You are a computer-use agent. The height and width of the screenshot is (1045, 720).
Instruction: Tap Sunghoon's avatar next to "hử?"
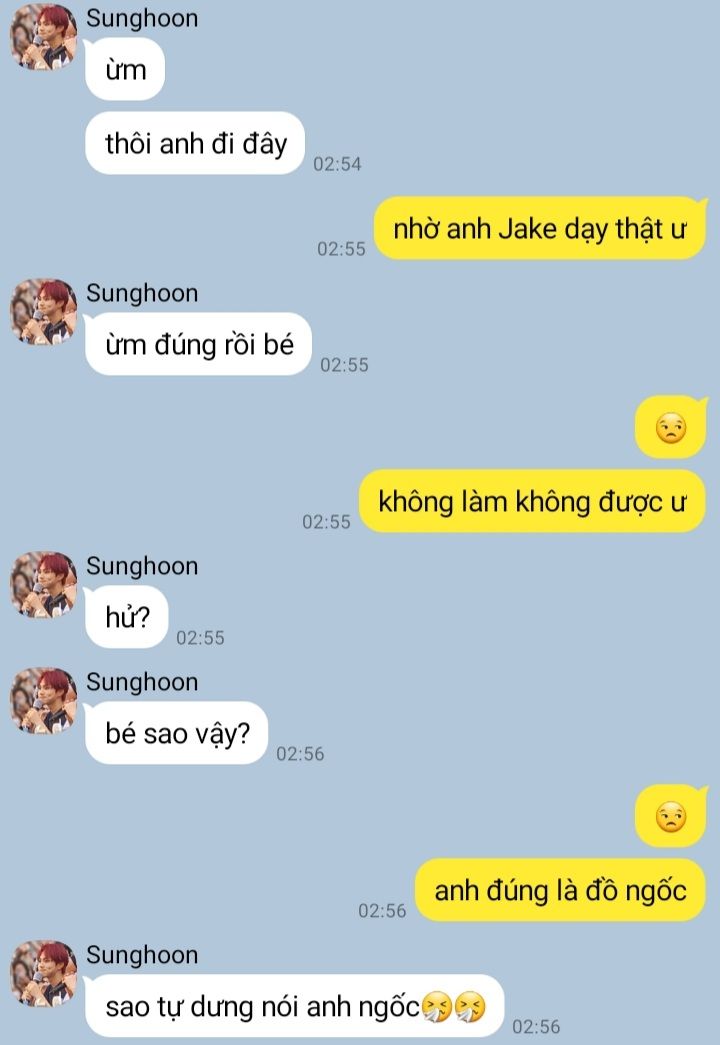[43, 585]
